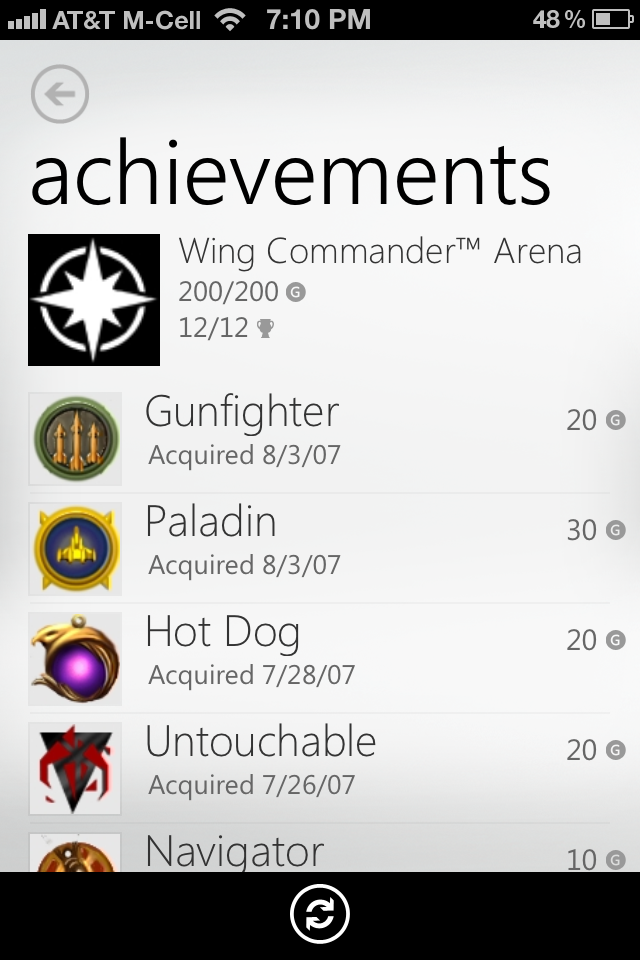Screen dimensions: 640x960
Task: Go back using the arrow icon
Action: click(x=60, y=95)
